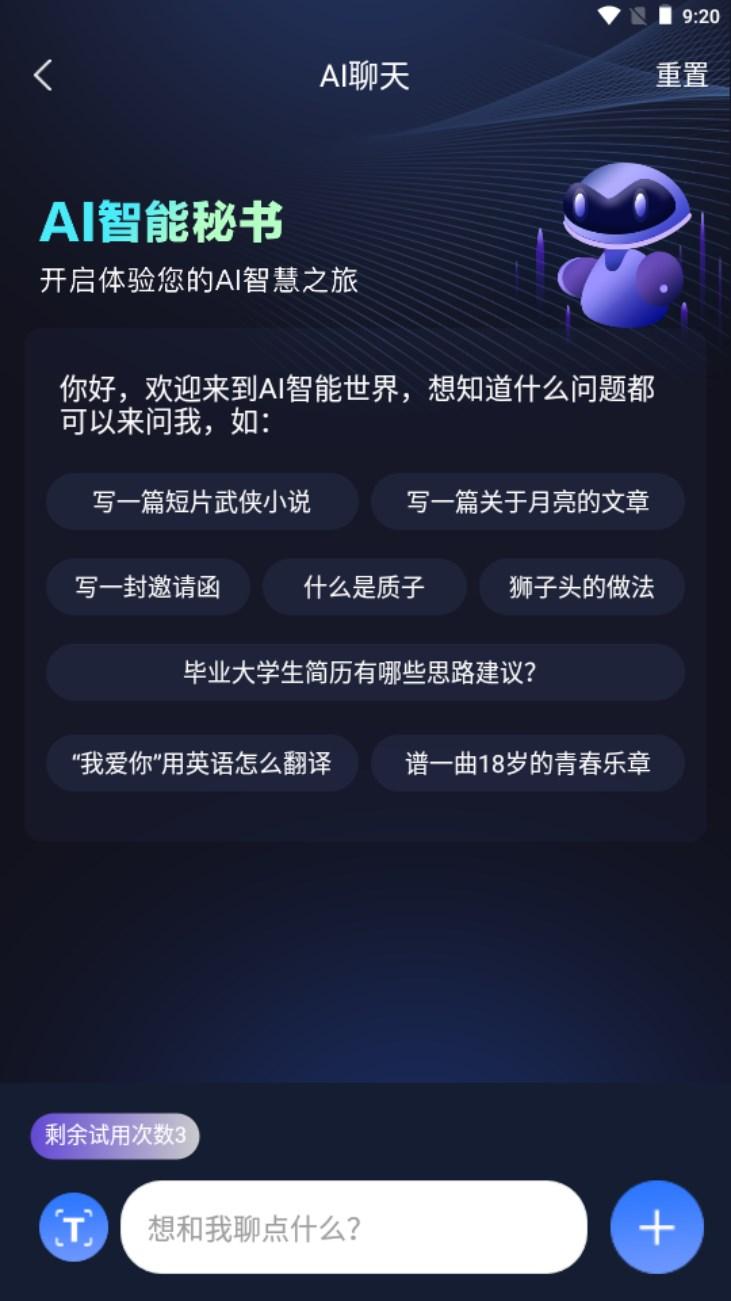
Task: Ask 什么是质子 via the suggestion chip
Action: click(364, 587)
